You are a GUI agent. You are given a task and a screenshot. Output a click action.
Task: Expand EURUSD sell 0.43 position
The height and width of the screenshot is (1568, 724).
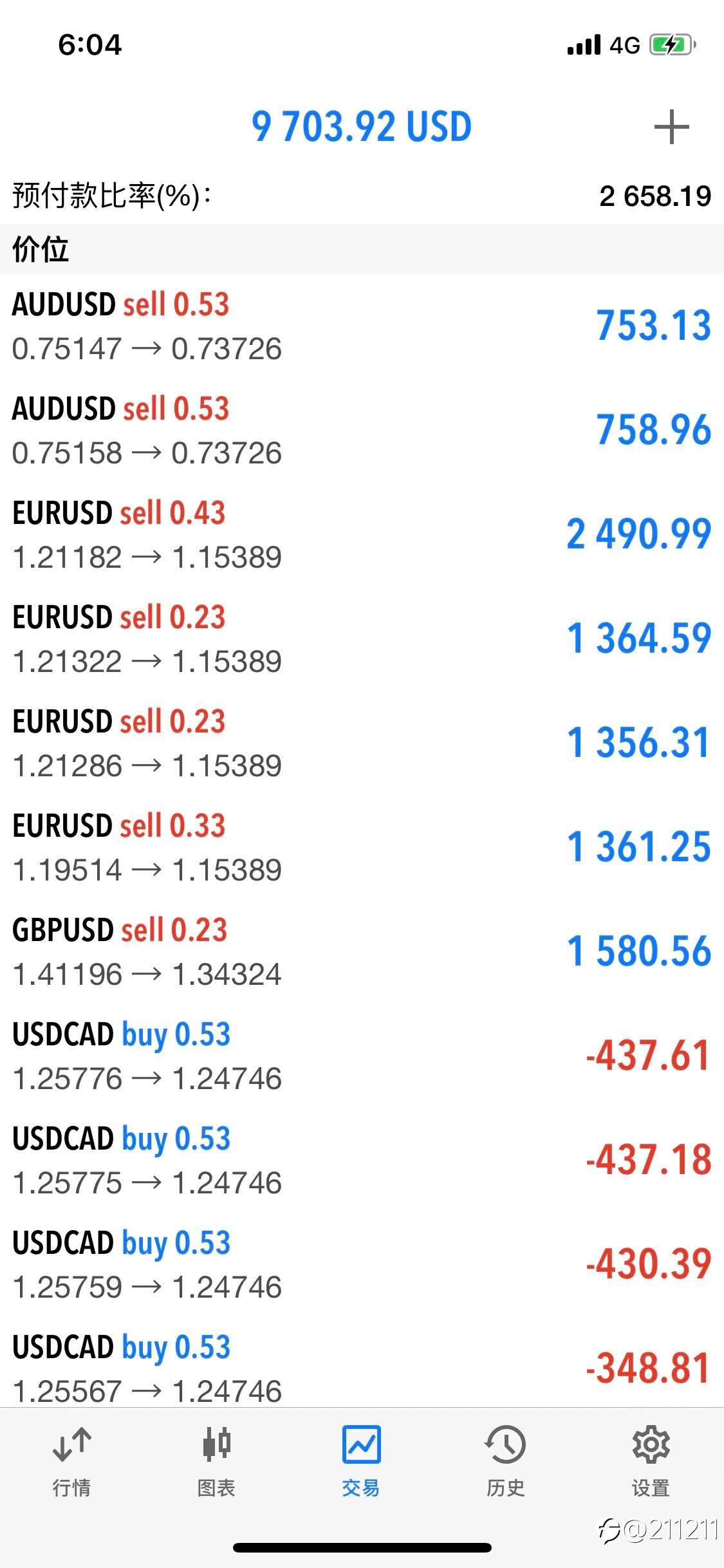[x=362, y=535]
